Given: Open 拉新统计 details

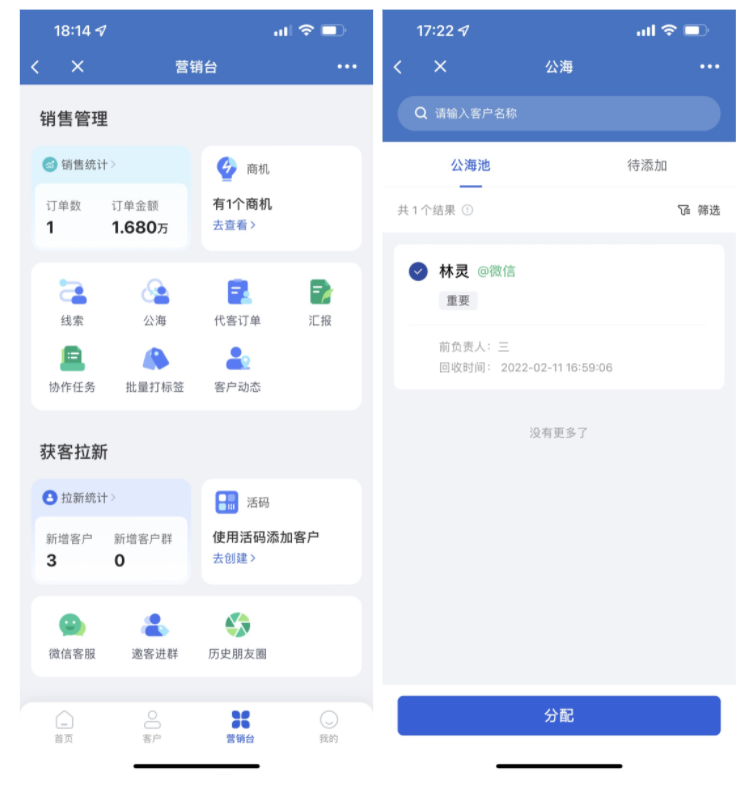Looking at the screenshot, I should point(80,497).
